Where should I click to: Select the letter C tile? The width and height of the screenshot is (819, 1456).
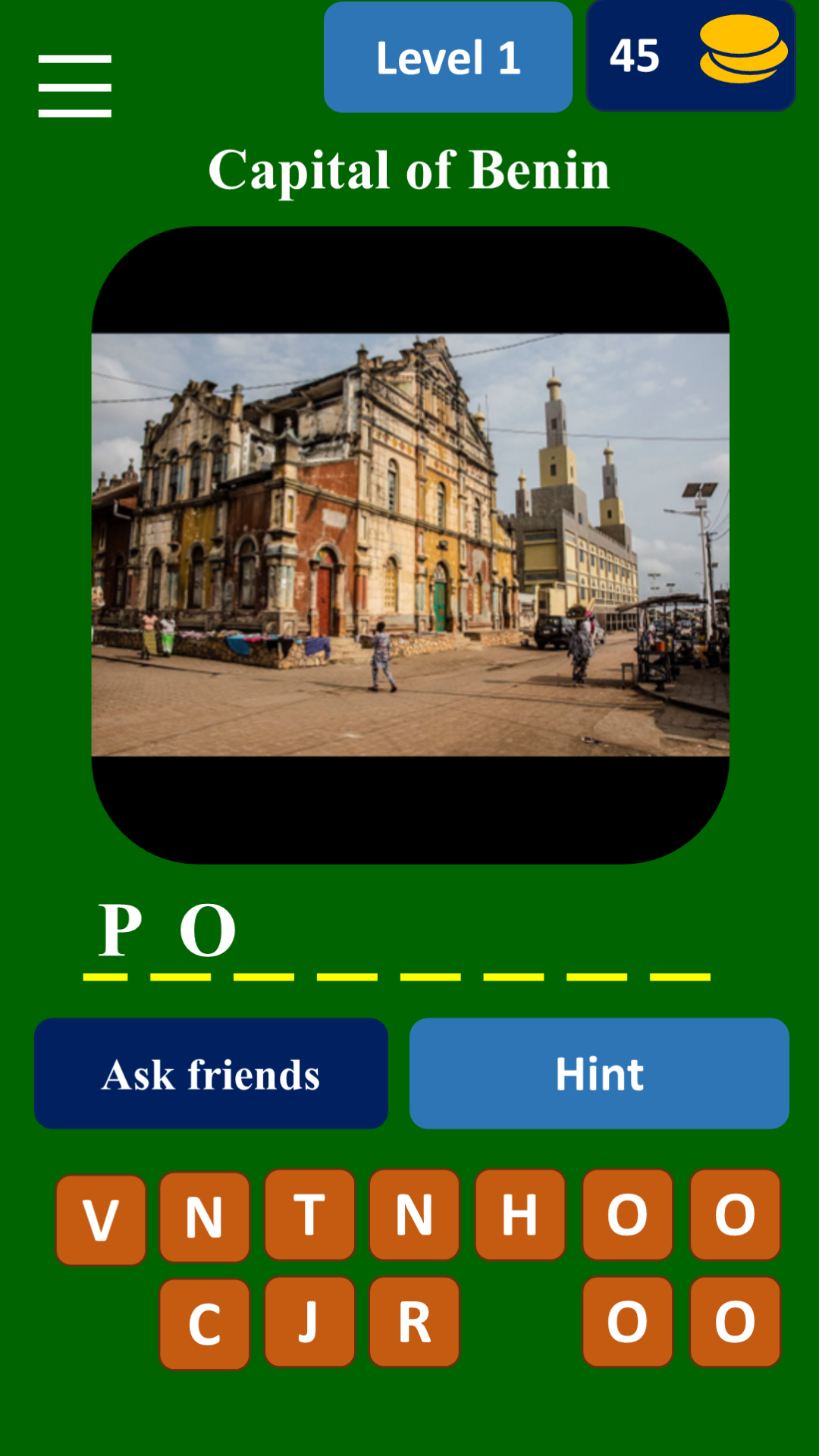tap(205, 1324)
